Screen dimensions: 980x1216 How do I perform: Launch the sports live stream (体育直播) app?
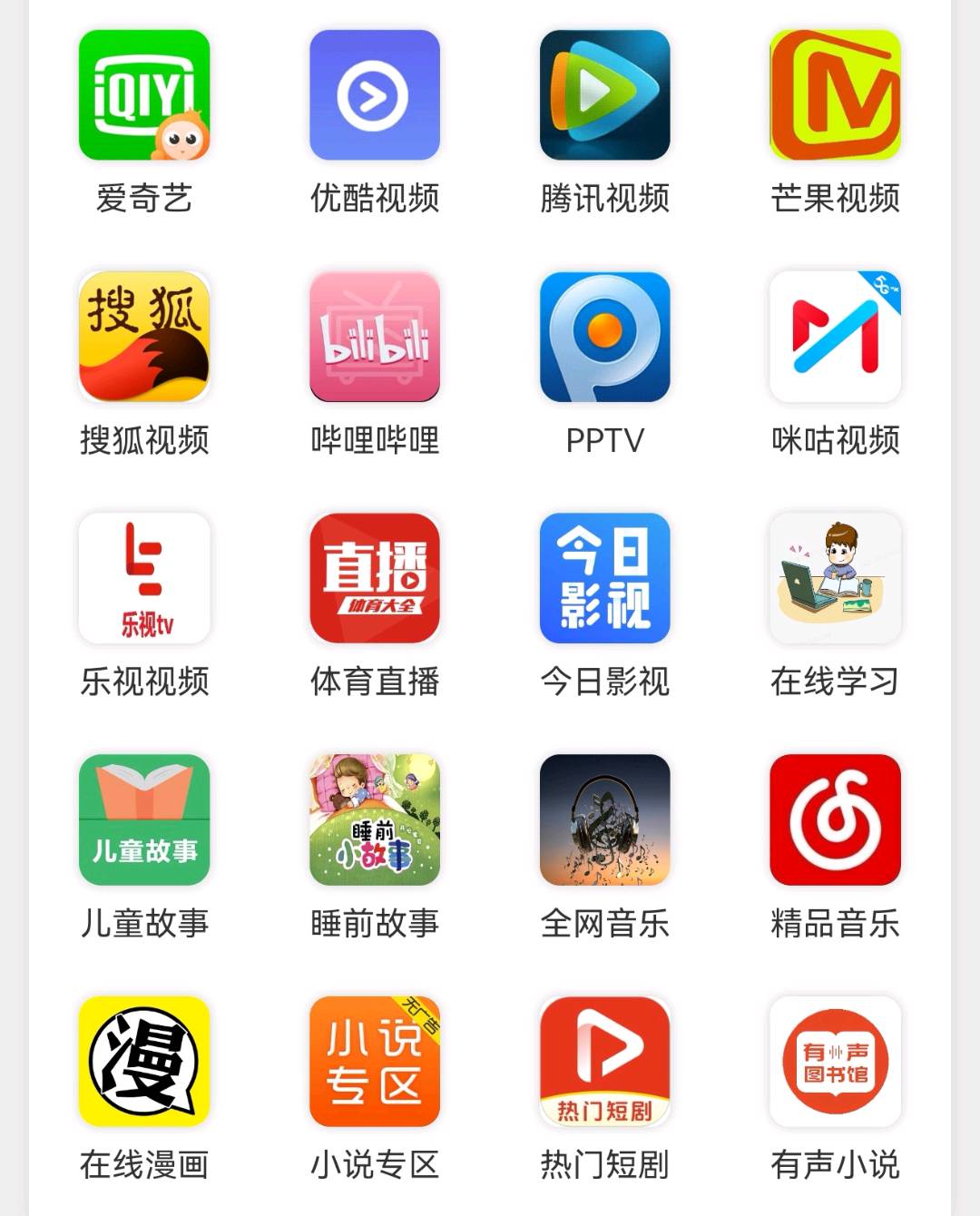tap(375, 578)
